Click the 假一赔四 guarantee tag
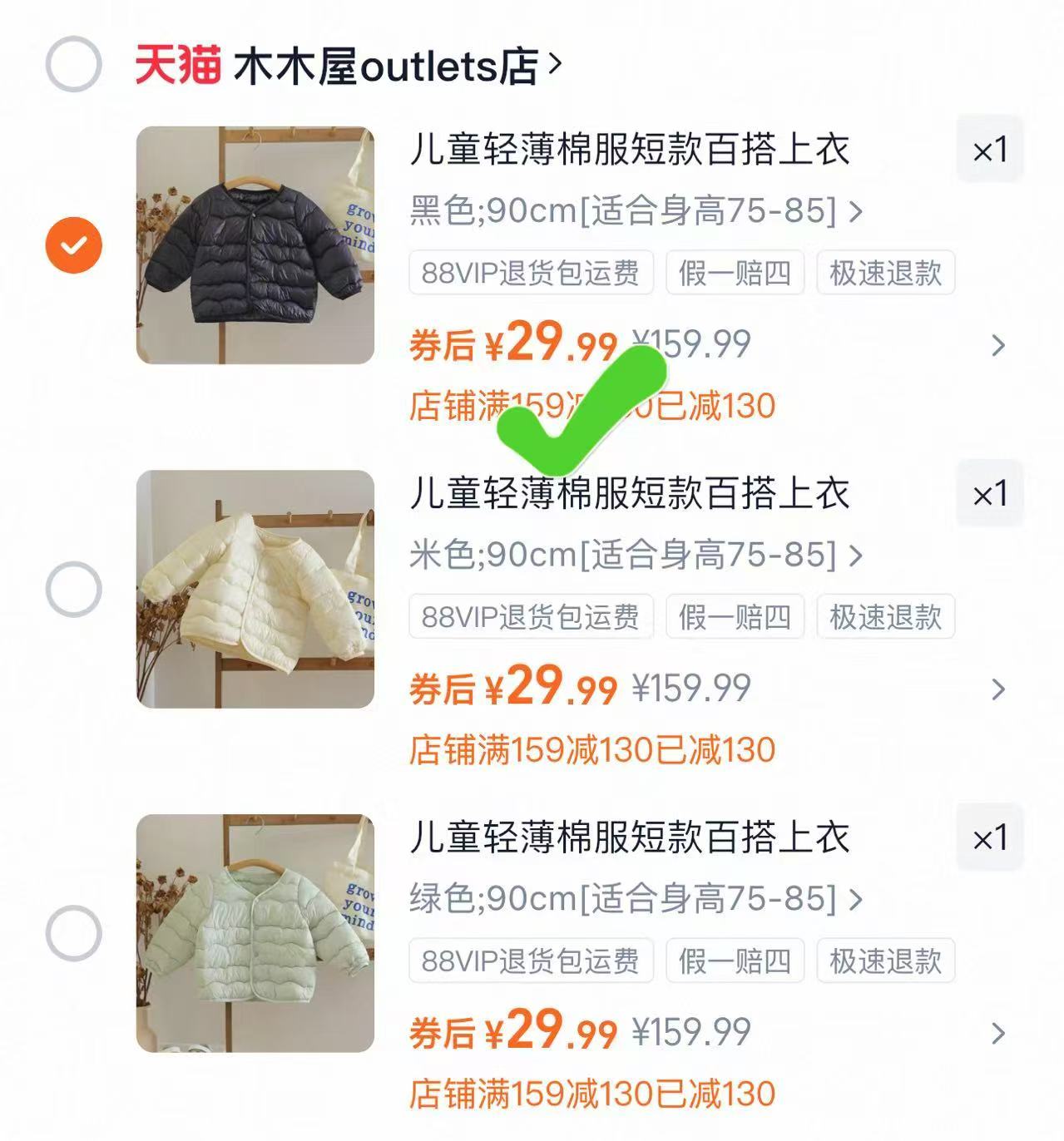Viewport: 1064px width, 1141px height. (735, 273)
